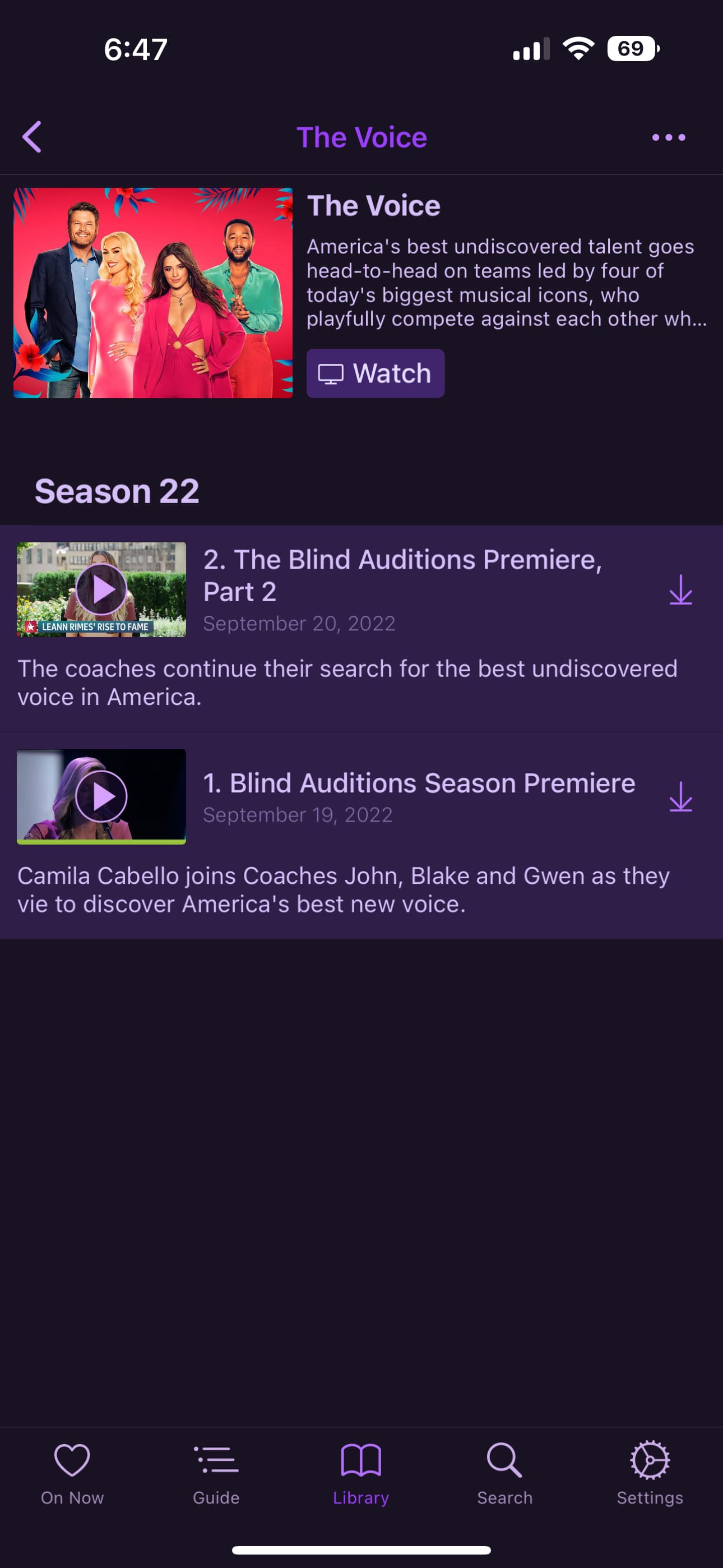Go back using the top-left arrow

point(33,137)
